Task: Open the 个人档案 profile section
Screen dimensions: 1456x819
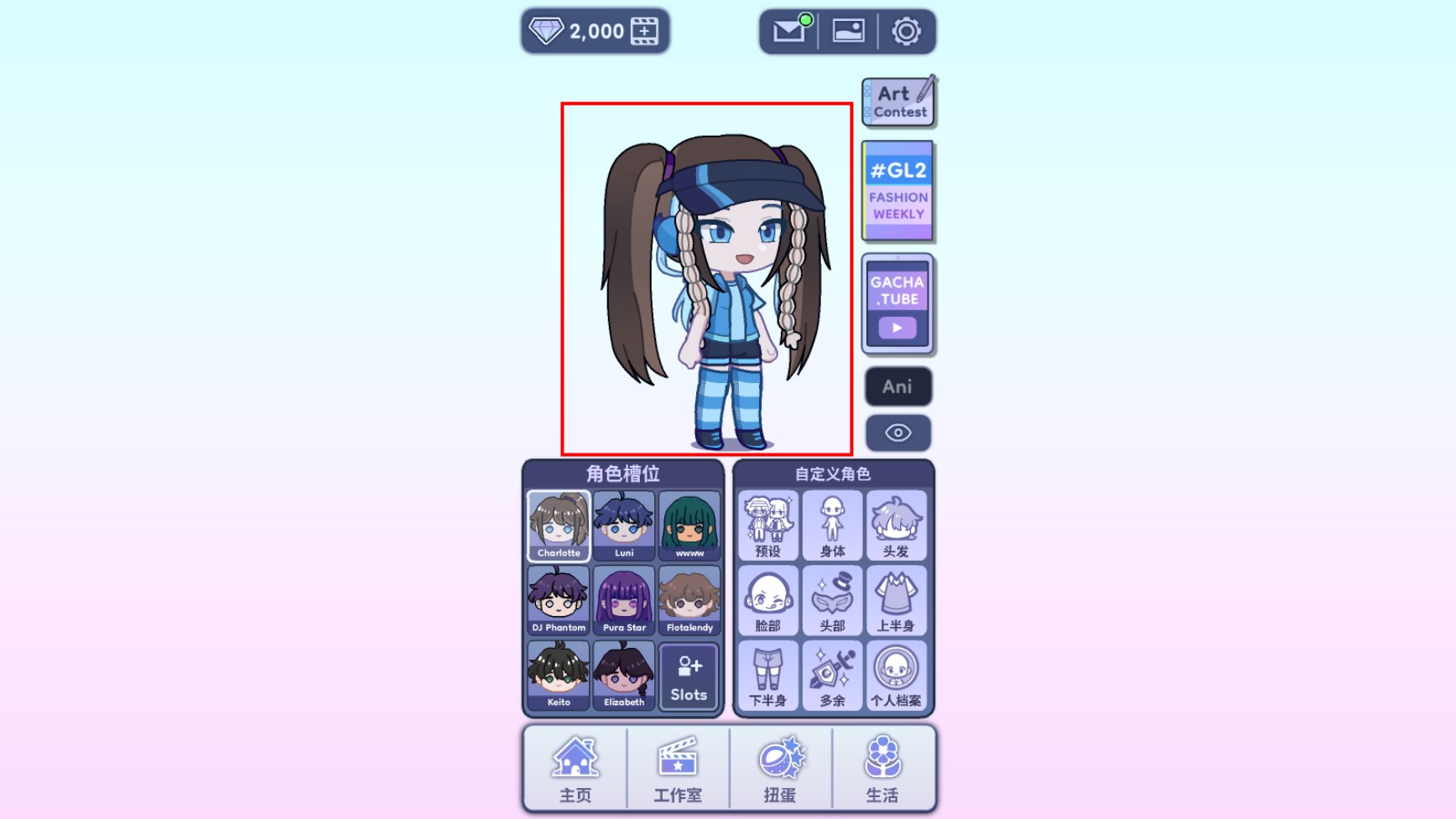Action: coord(896,676)
